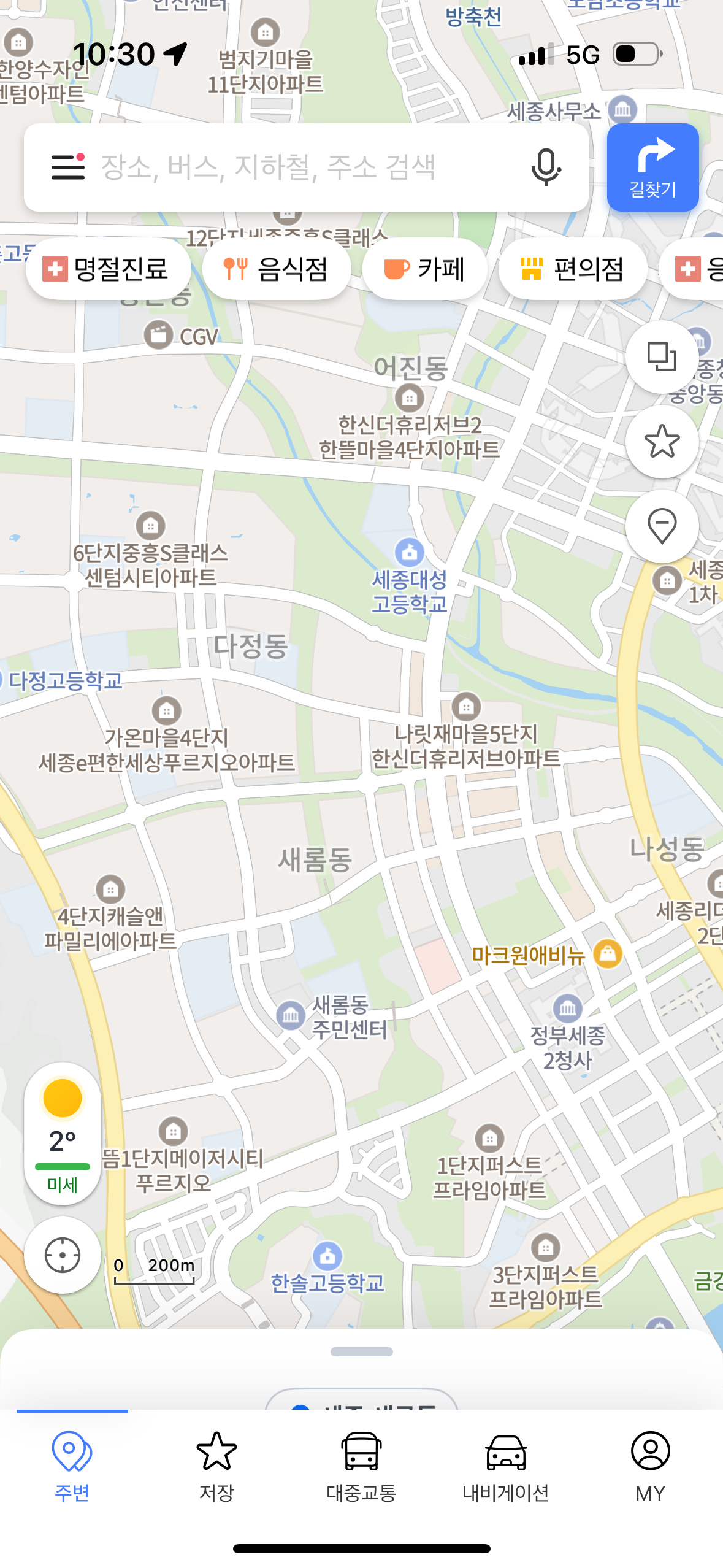Select the 명절진료 chip
The height and width of the screenshot is (1568, 723).
[108, 269]
